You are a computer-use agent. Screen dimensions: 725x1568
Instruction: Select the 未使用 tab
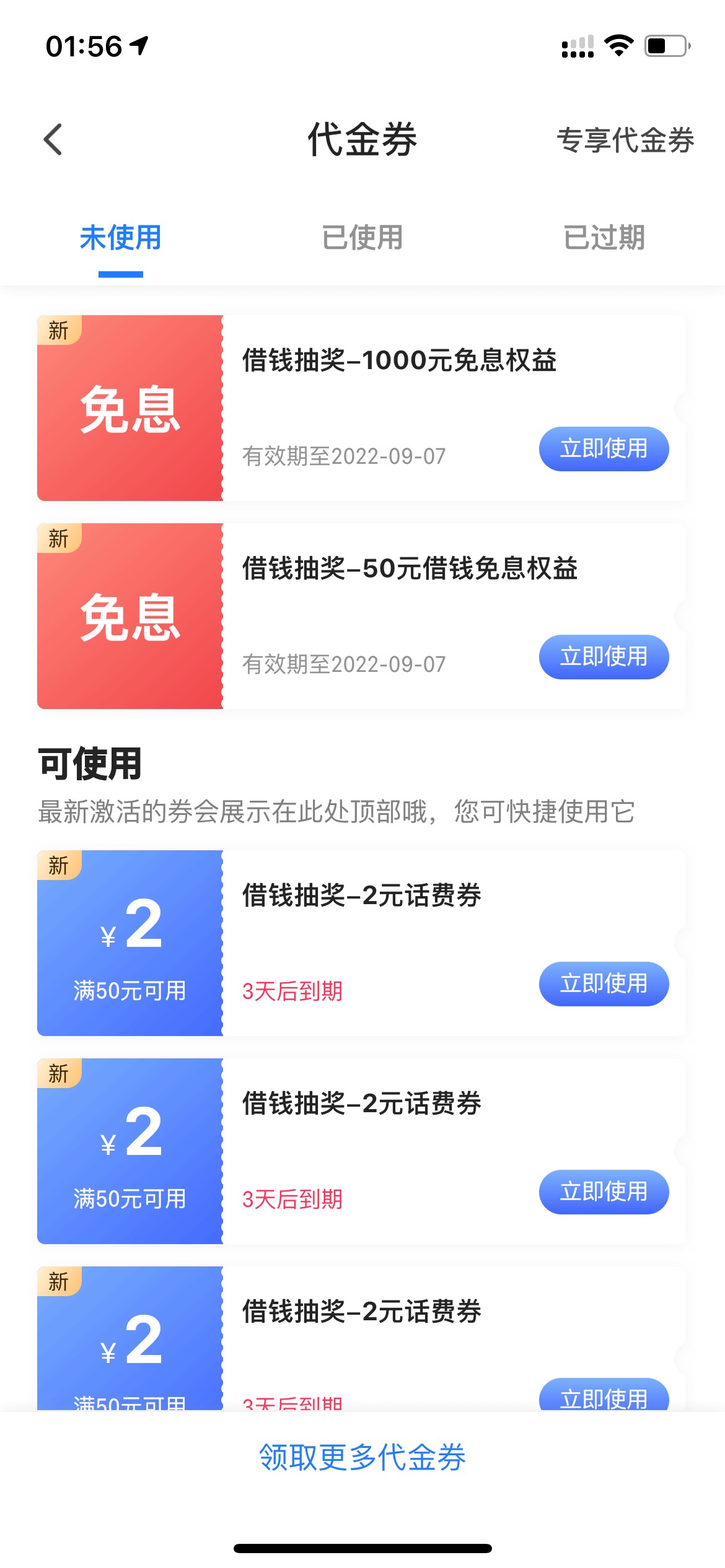tap(121, 238)
